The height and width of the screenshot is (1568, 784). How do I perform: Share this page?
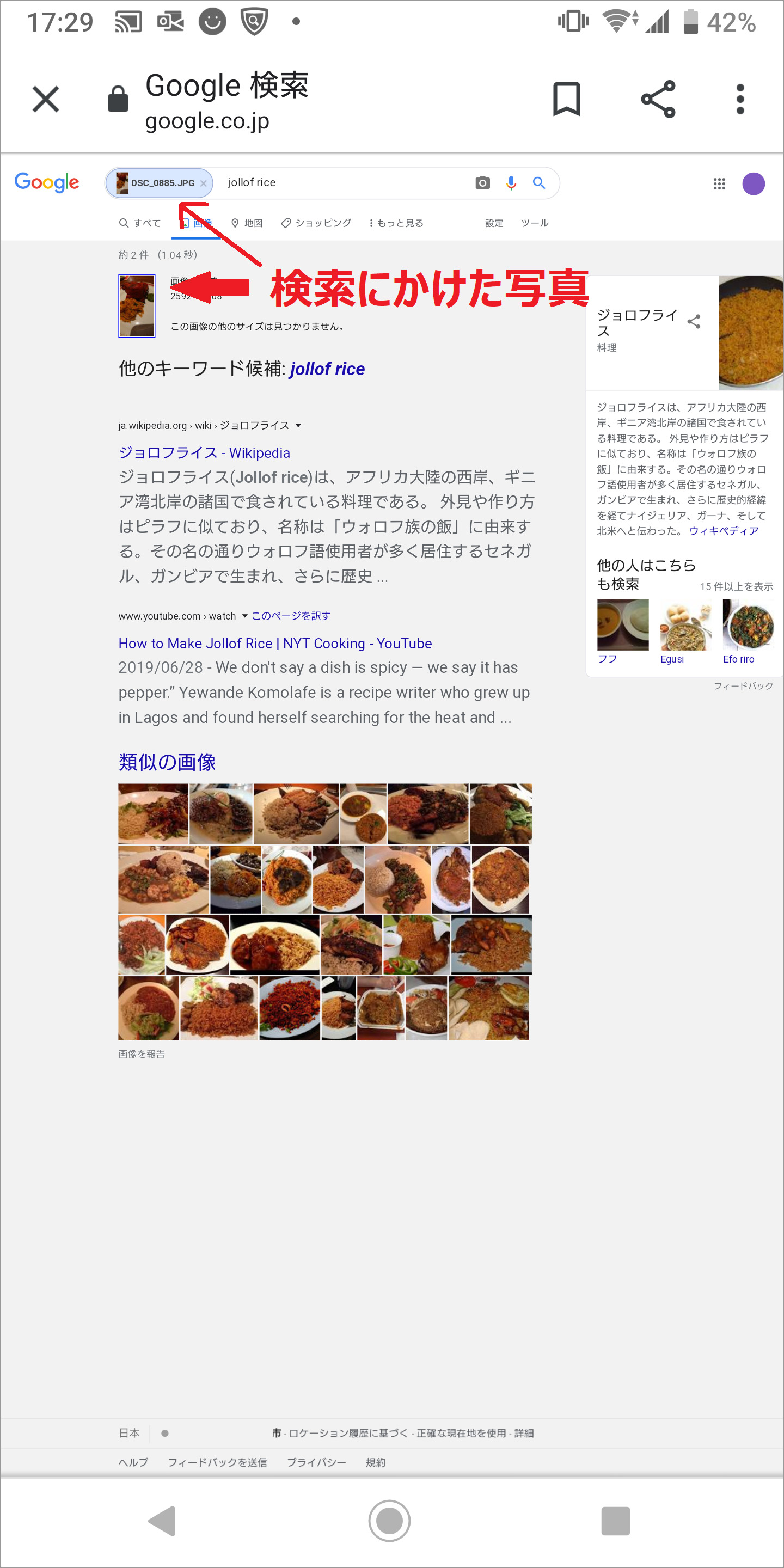coord(658,99)
